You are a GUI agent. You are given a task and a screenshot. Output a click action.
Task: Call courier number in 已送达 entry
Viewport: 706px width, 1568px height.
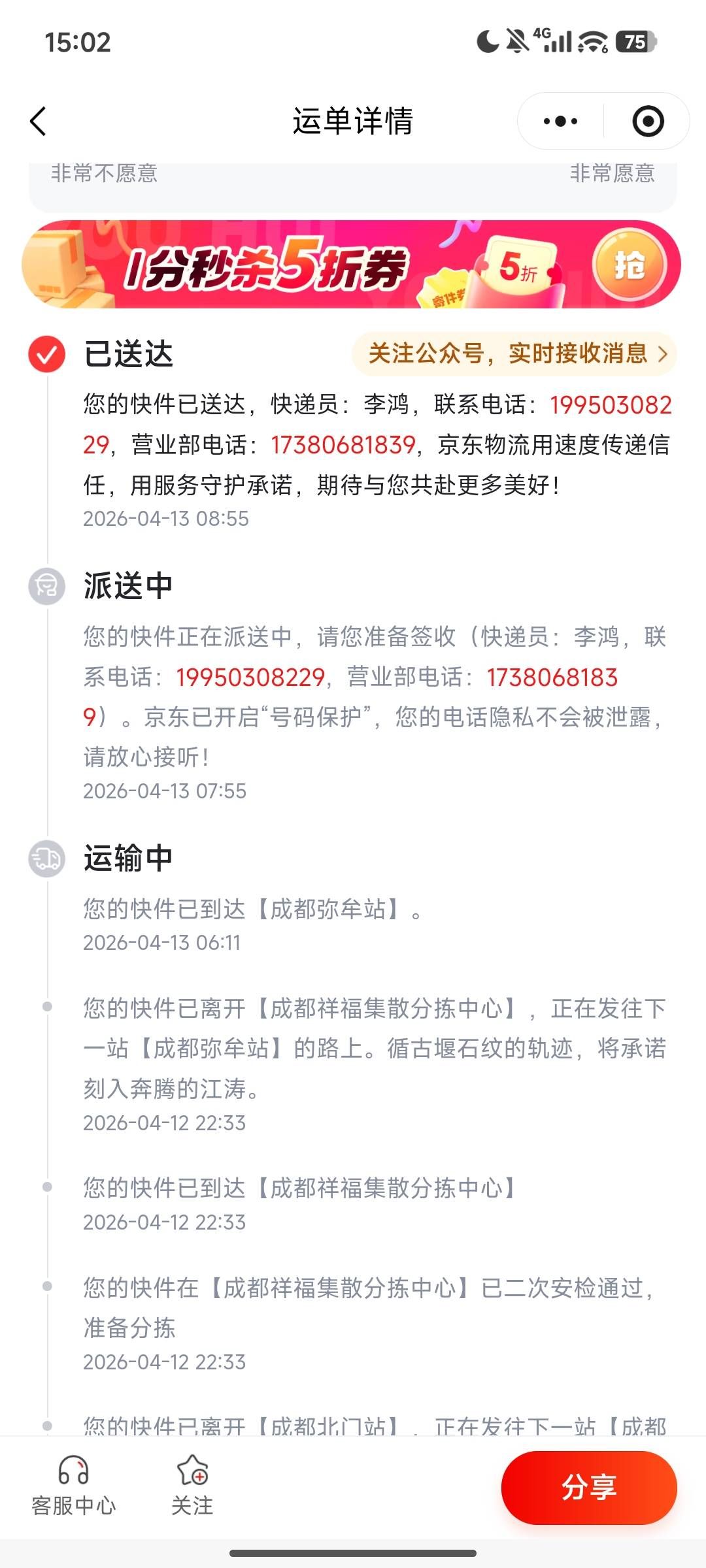coord(611,405)
